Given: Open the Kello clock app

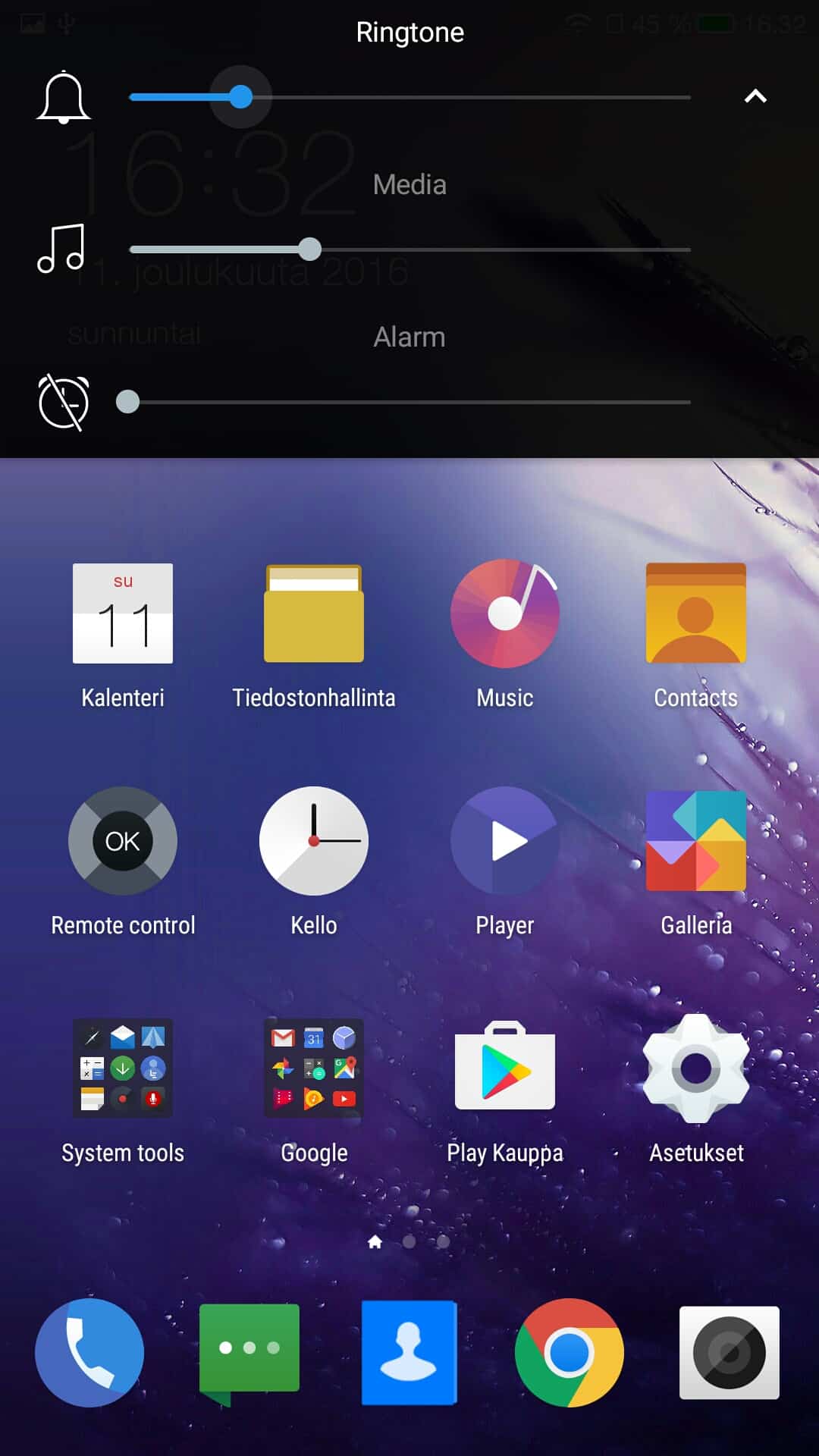Looking at the screenshot, I should point(314,842).
